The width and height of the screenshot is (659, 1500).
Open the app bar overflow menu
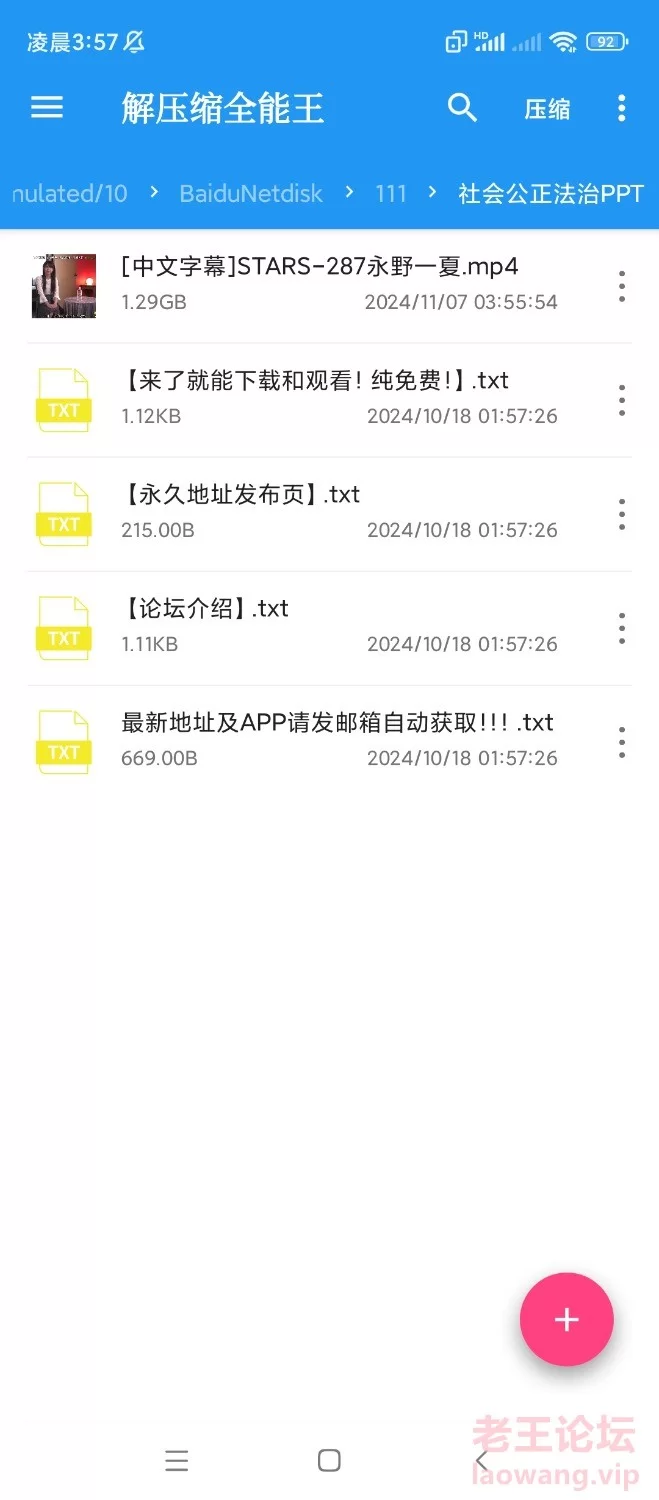coord(621,108)
